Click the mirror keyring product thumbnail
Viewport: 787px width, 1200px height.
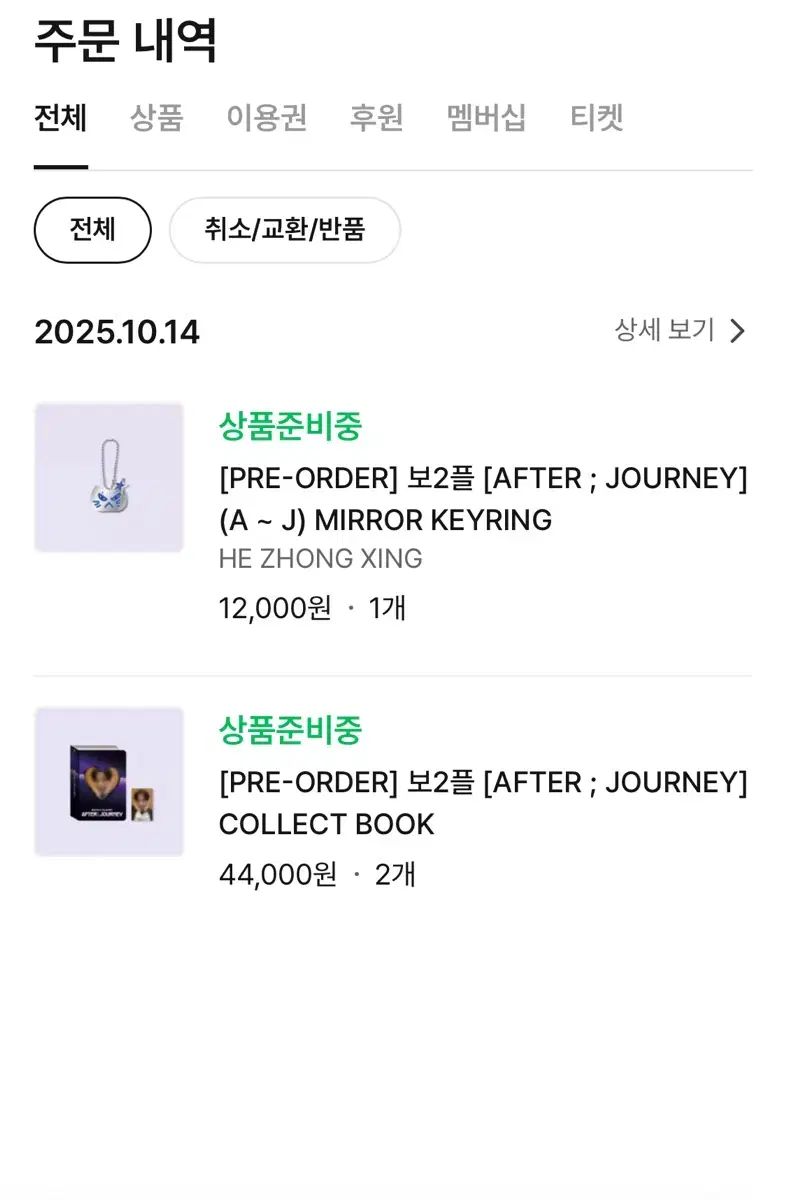(108, 478)
